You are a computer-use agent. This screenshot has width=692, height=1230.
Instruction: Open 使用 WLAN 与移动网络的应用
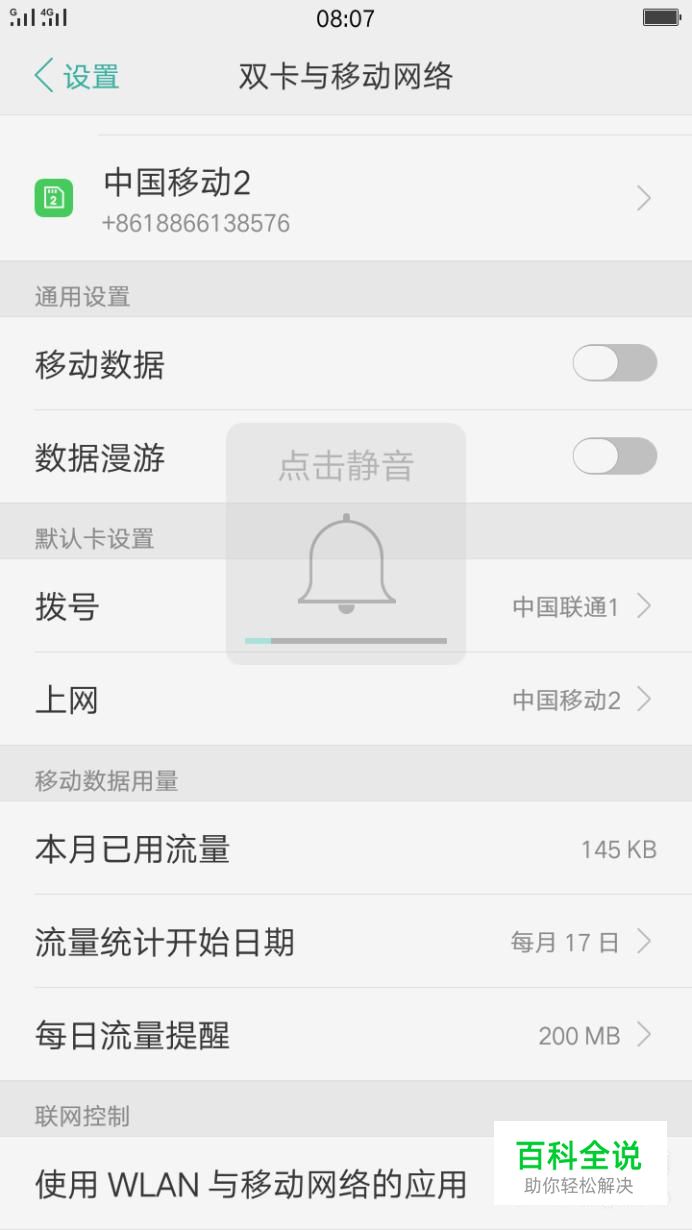[346, 1184]
